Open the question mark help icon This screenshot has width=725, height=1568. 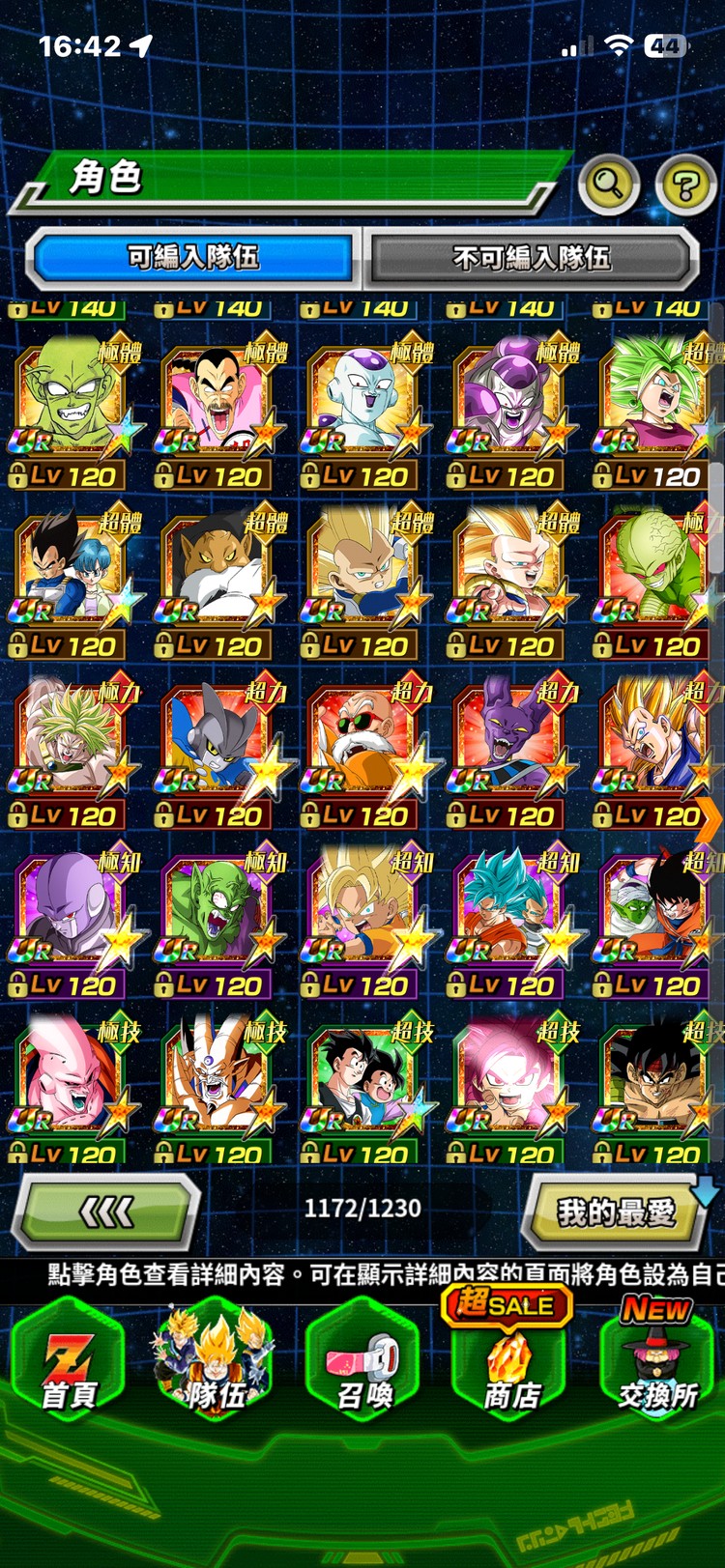coord(685,184)
